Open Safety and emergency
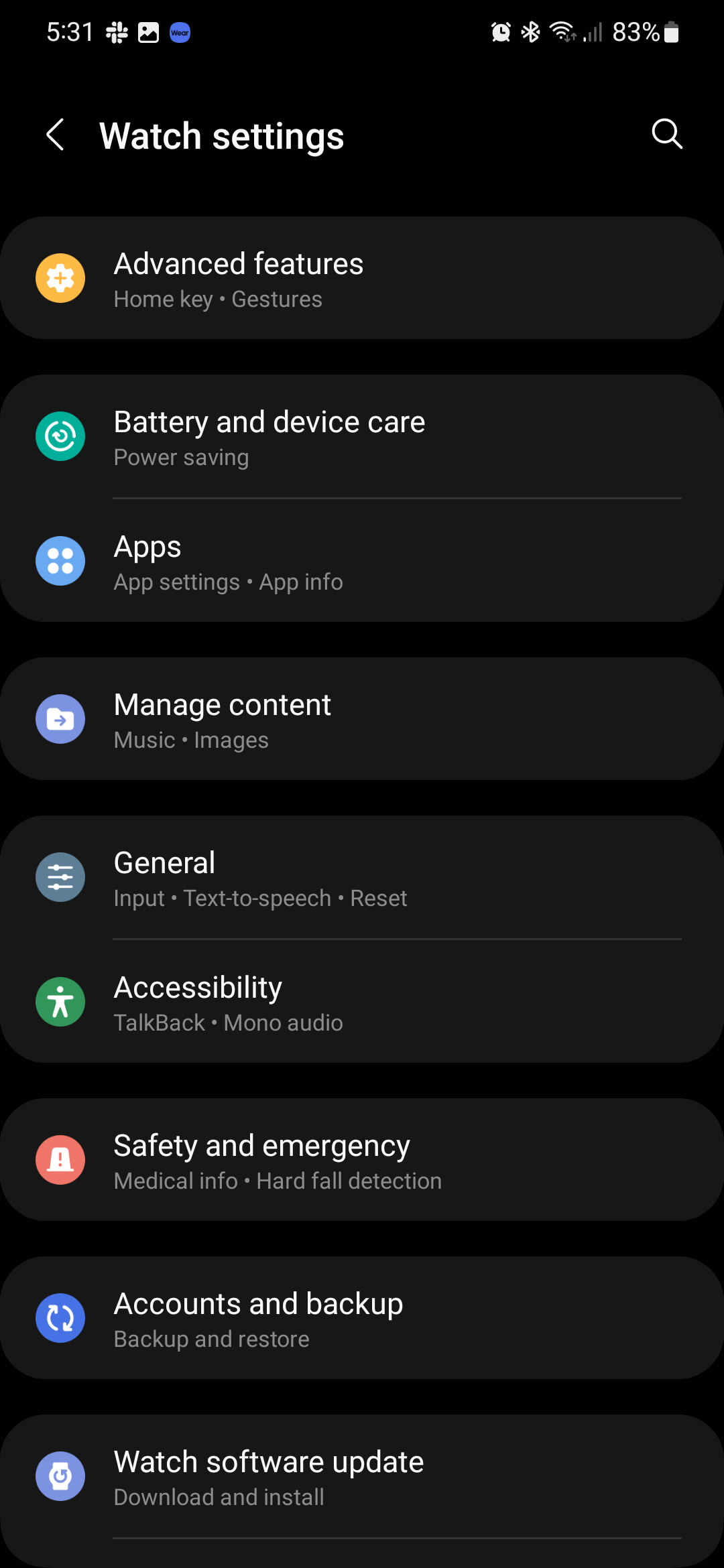This screenshot has width=724, height=1568. tap(362, 1161)
